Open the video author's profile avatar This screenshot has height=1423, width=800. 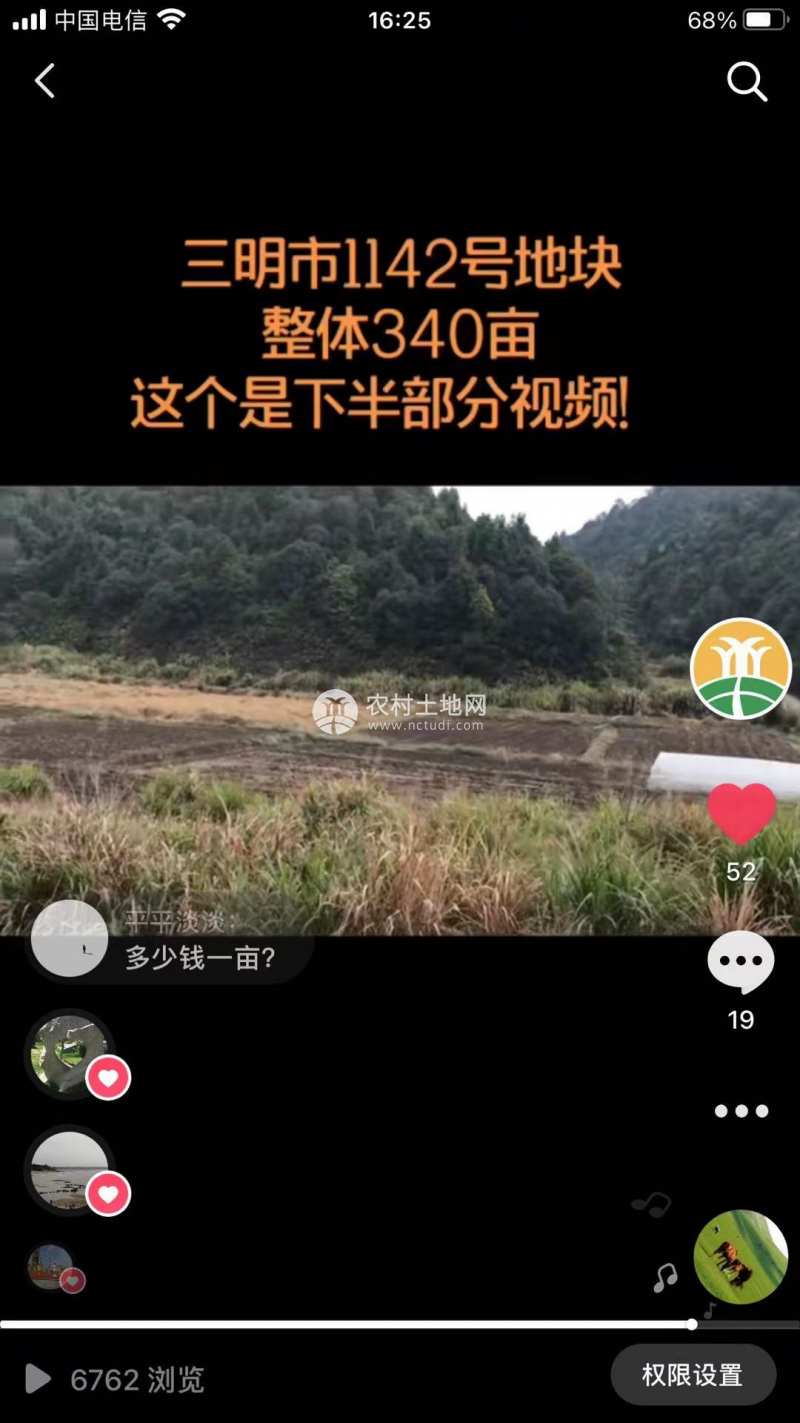click(741, 668)
